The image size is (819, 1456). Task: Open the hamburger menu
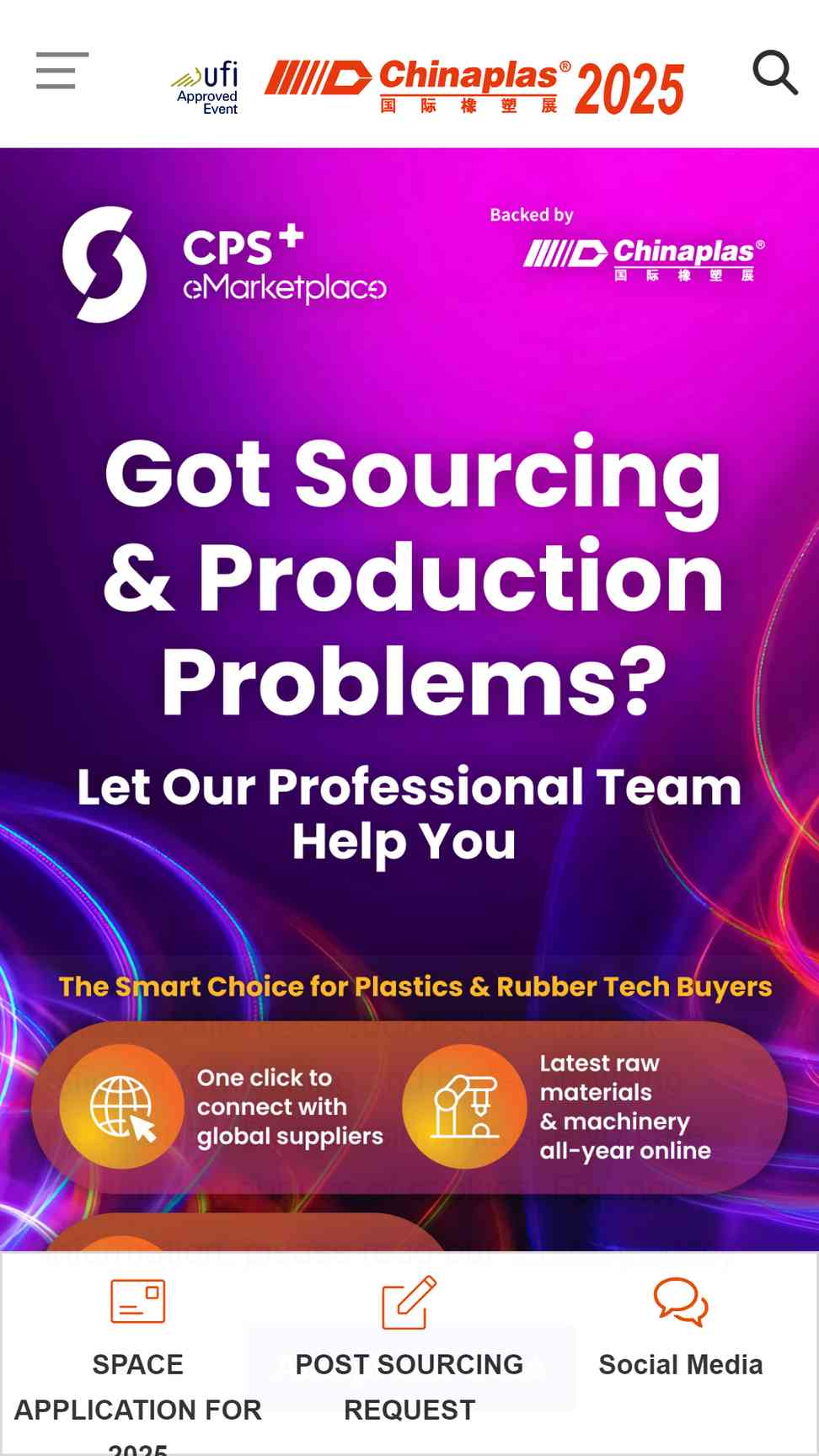[x=62, y=71]
